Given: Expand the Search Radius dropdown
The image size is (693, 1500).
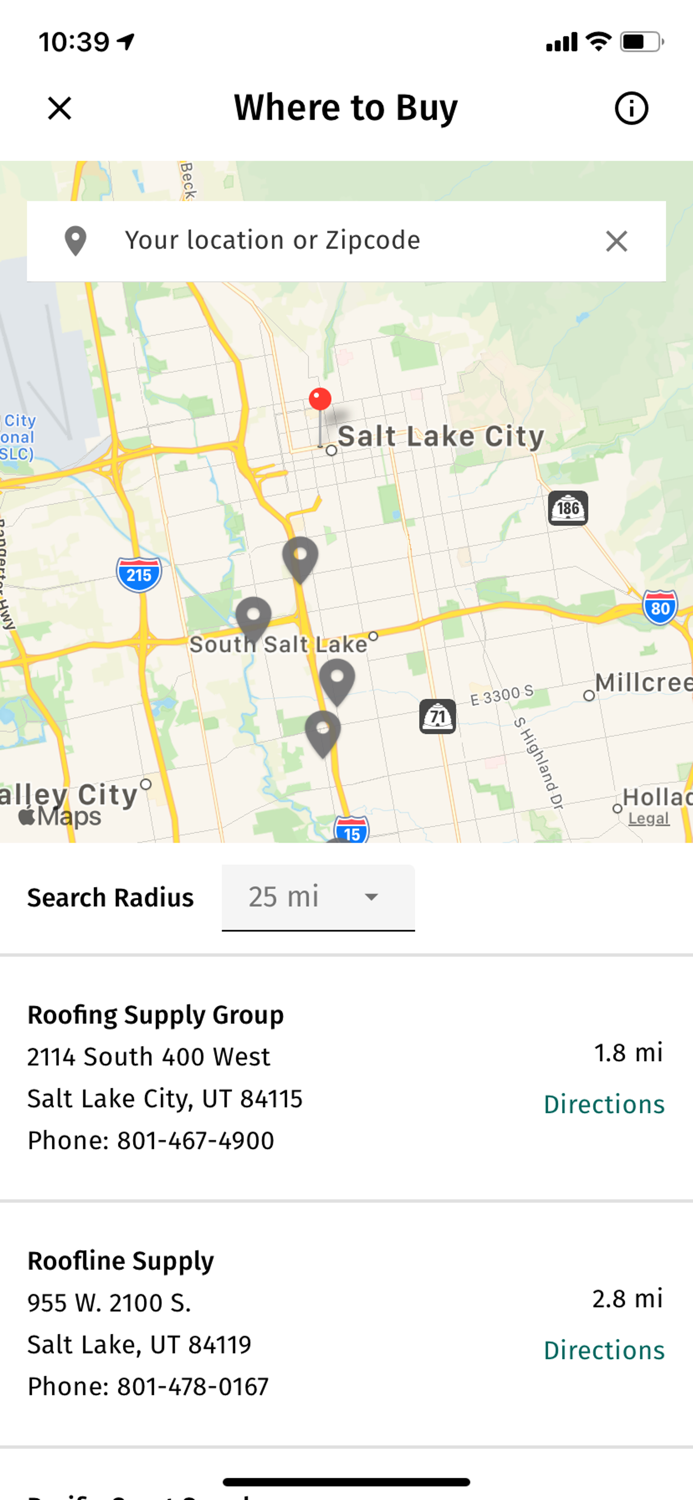Looking at the screenshot, I should pos(318,898).
